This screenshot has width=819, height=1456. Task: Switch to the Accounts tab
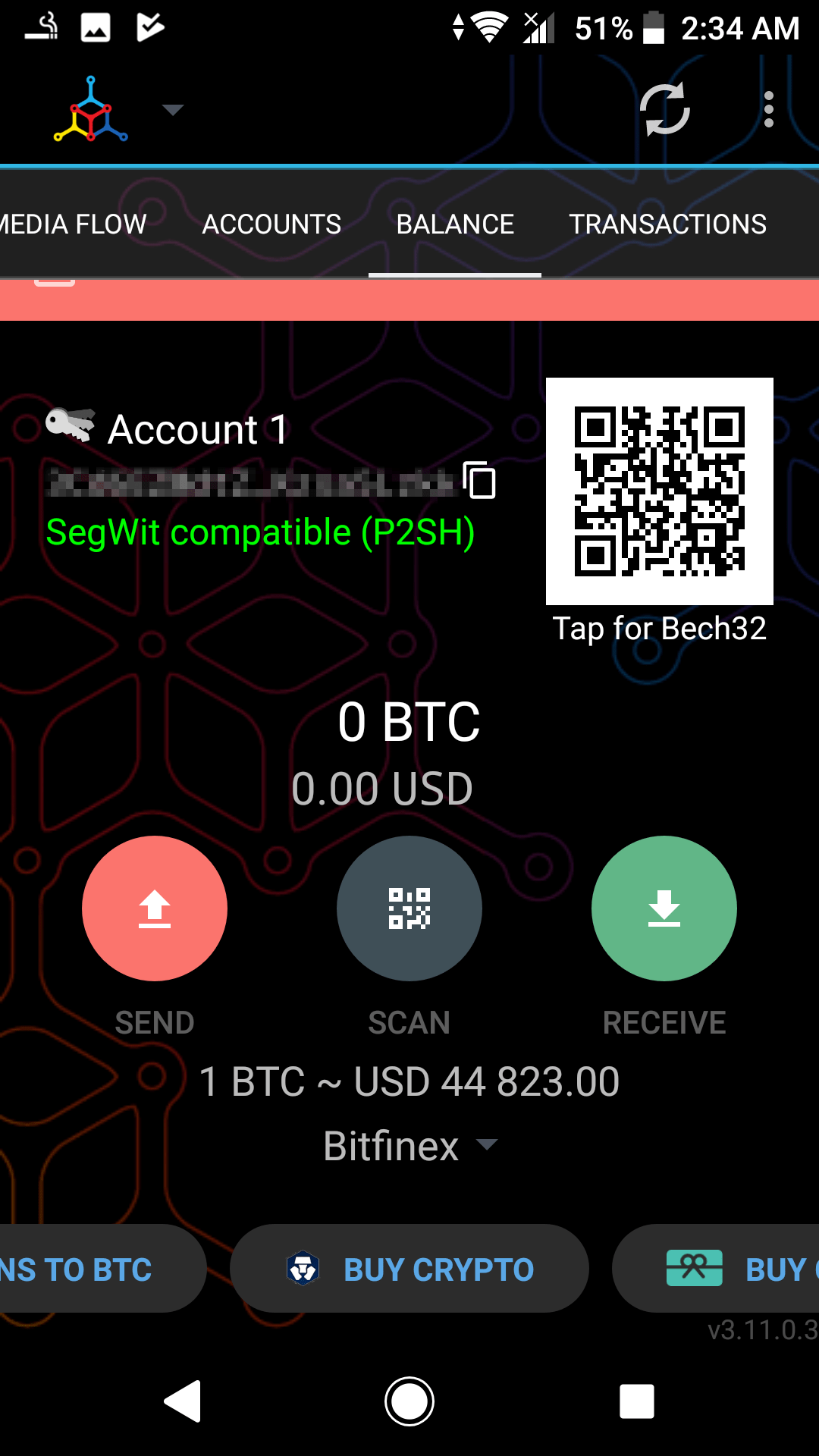tap(271, 224)
